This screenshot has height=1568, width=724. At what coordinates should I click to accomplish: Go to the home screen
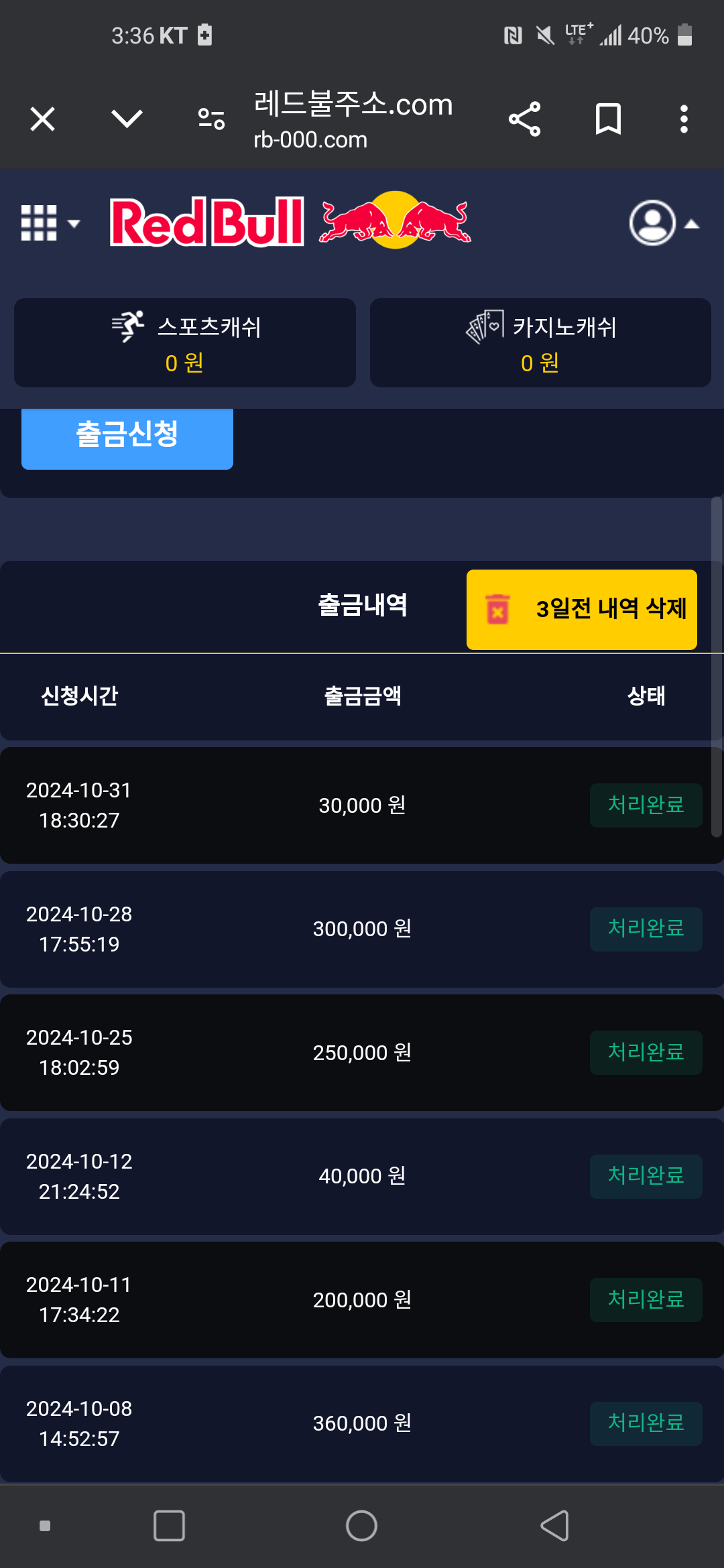tap(361, 1526)
